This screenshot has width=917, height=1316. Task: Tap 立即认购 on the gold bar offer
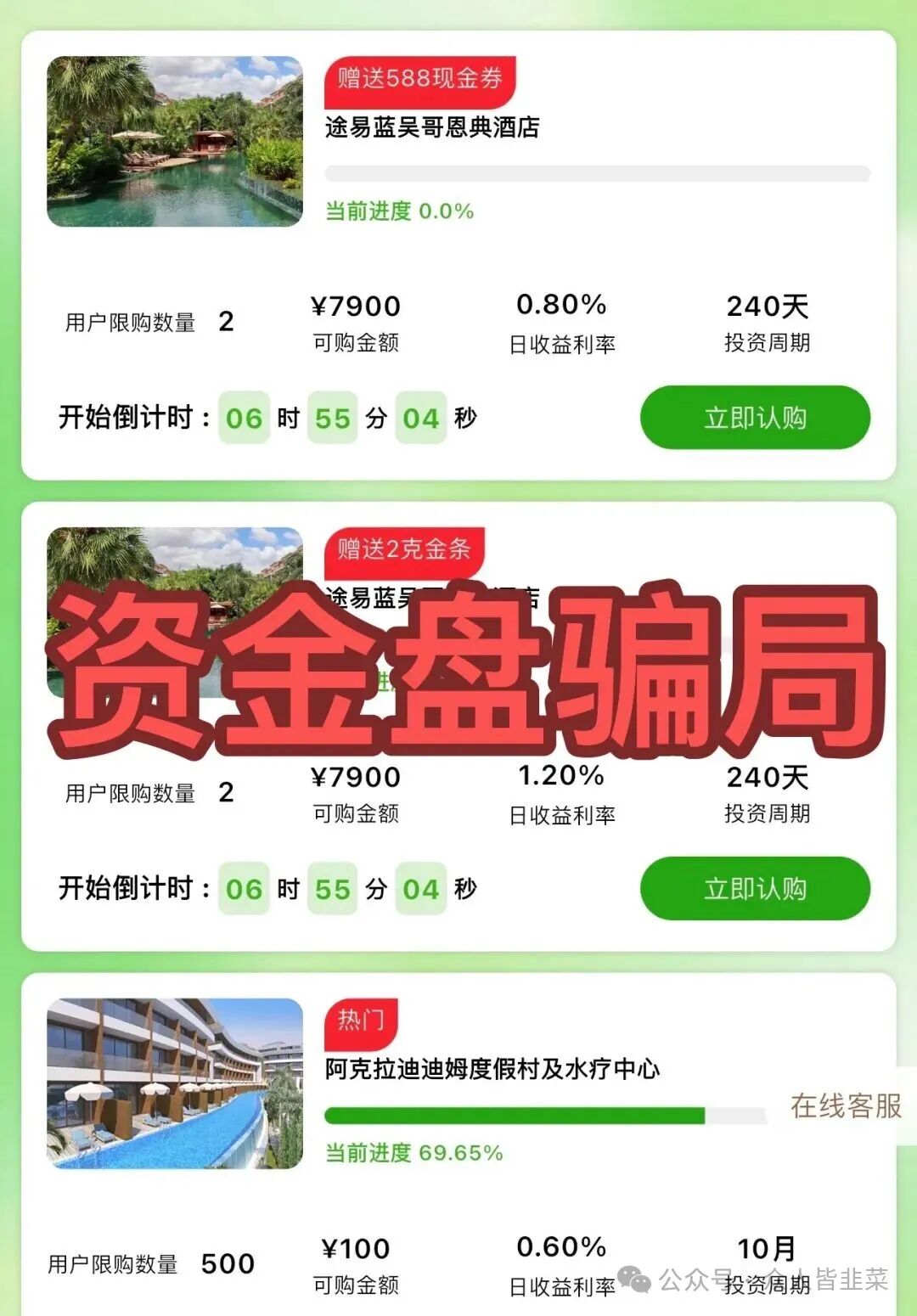pyautogui.click(x=754, y=888)
